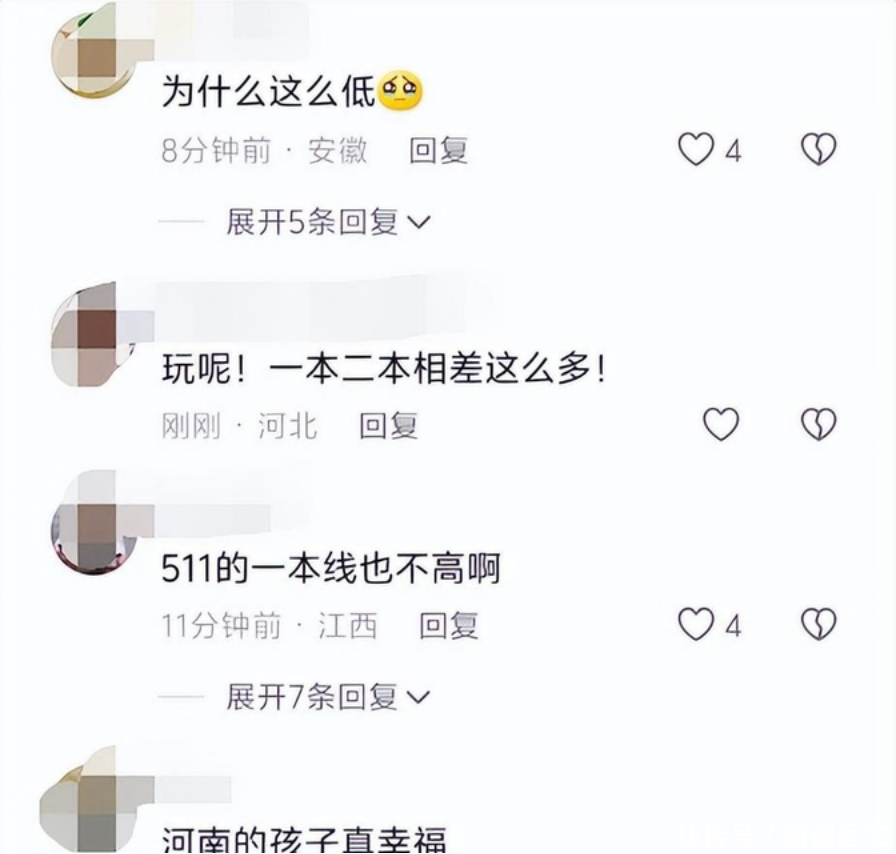Dislike the comment from 江西
The width and height of the screenshot is (896, 854).
click(818, 625)
